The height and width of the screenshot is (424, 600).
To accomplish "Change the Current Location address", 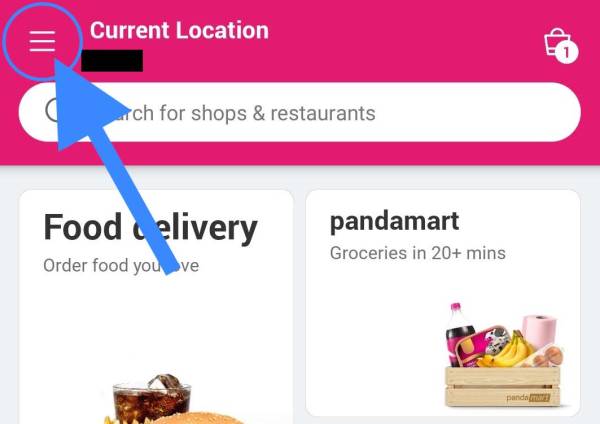I will tap(178, 32).
